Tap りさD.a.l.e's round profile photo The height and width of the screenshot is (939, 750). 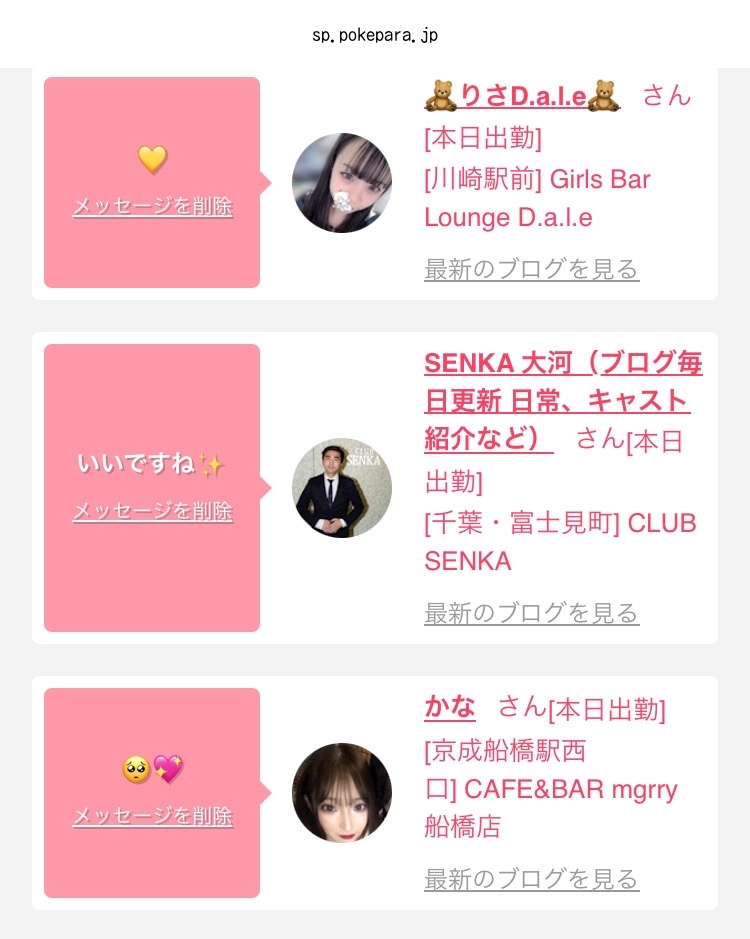tap(342, 183)
